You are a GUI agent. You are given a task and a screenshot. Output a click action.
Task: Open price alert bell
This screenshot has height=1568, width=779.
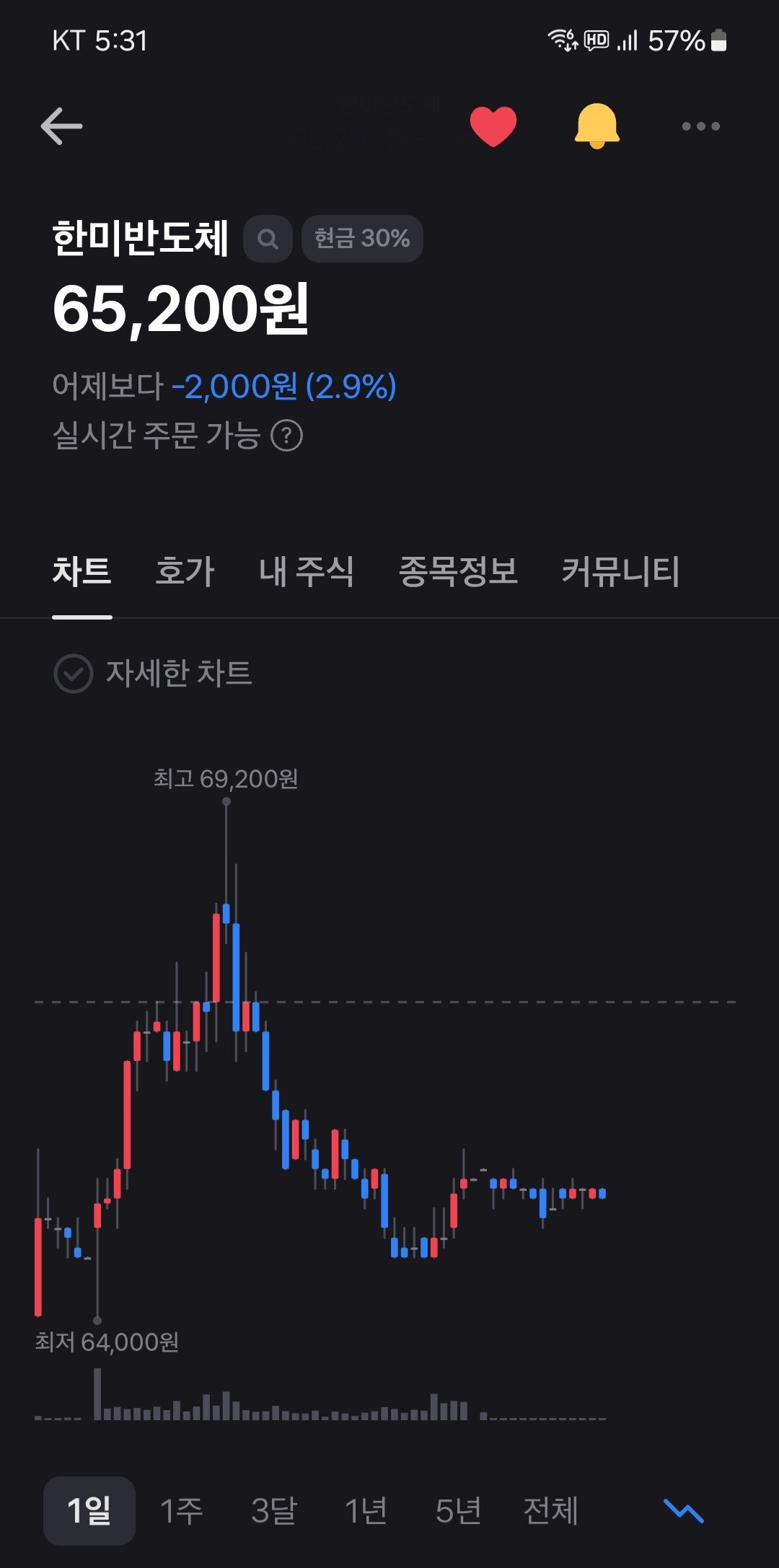597,126
